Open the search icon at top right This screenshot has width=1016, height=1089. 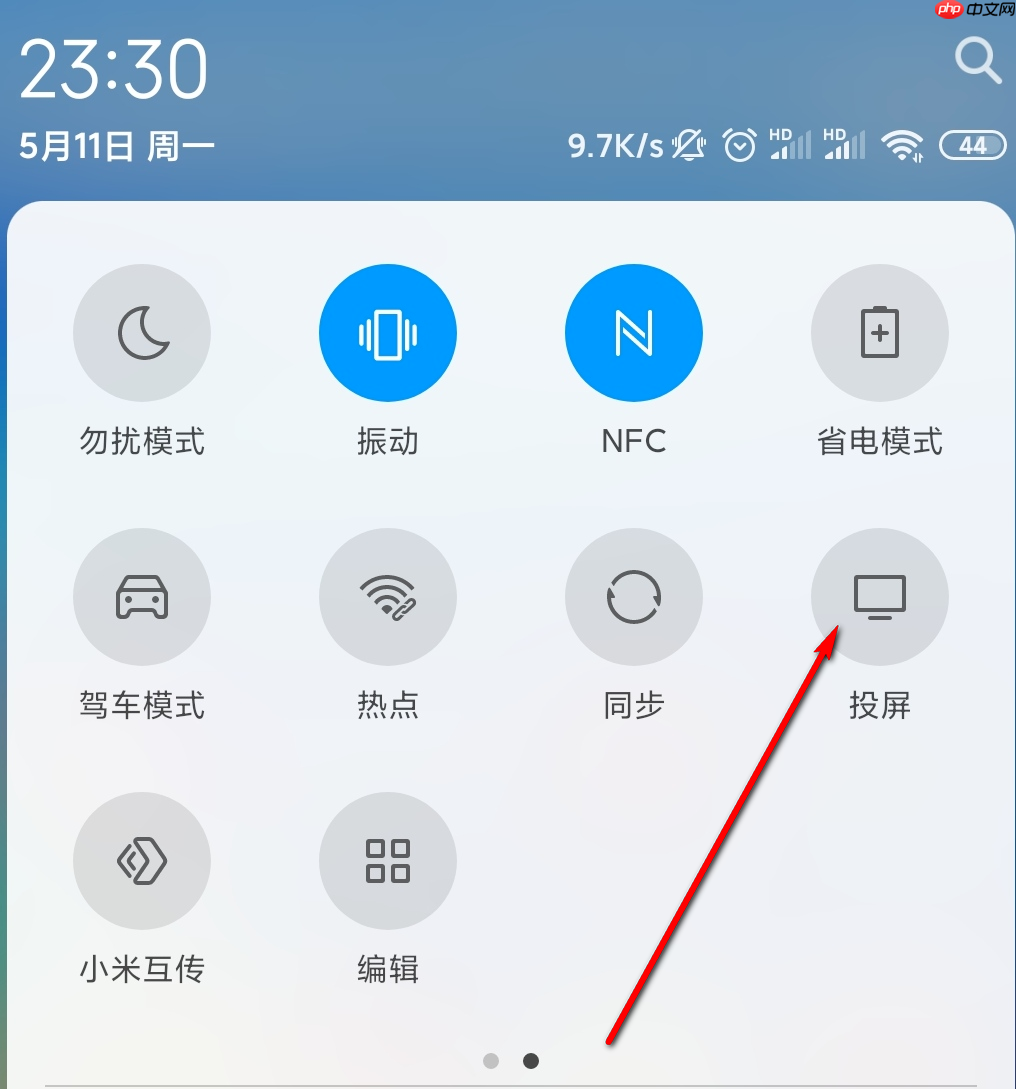[x=978, y=62]
